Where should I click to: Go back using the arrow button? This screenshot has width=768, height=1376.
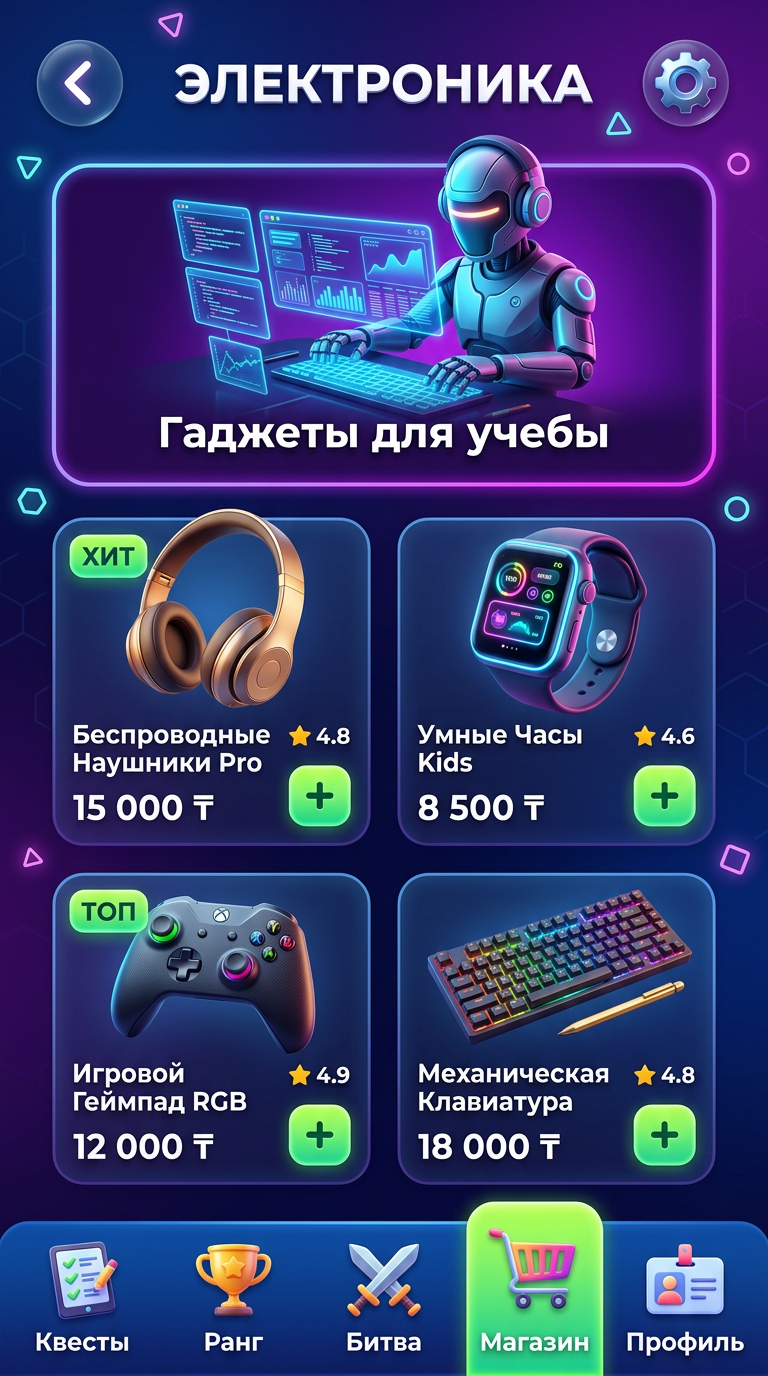(x=79, y=83)
